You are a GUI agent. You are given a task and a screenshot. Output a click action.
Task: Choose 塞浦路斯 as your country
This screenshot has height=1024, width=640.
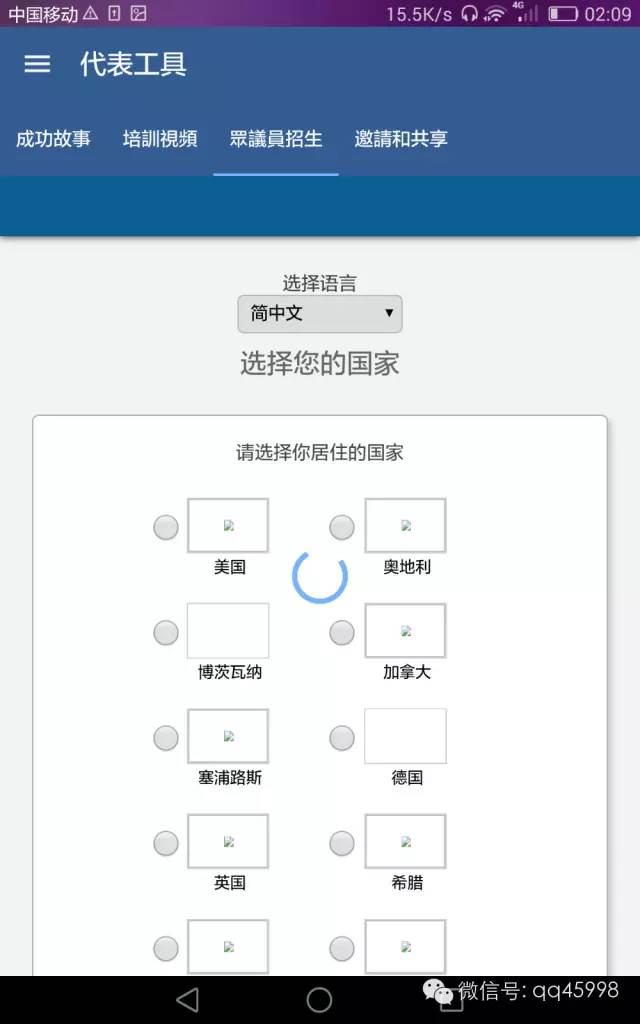pos(166,738)
